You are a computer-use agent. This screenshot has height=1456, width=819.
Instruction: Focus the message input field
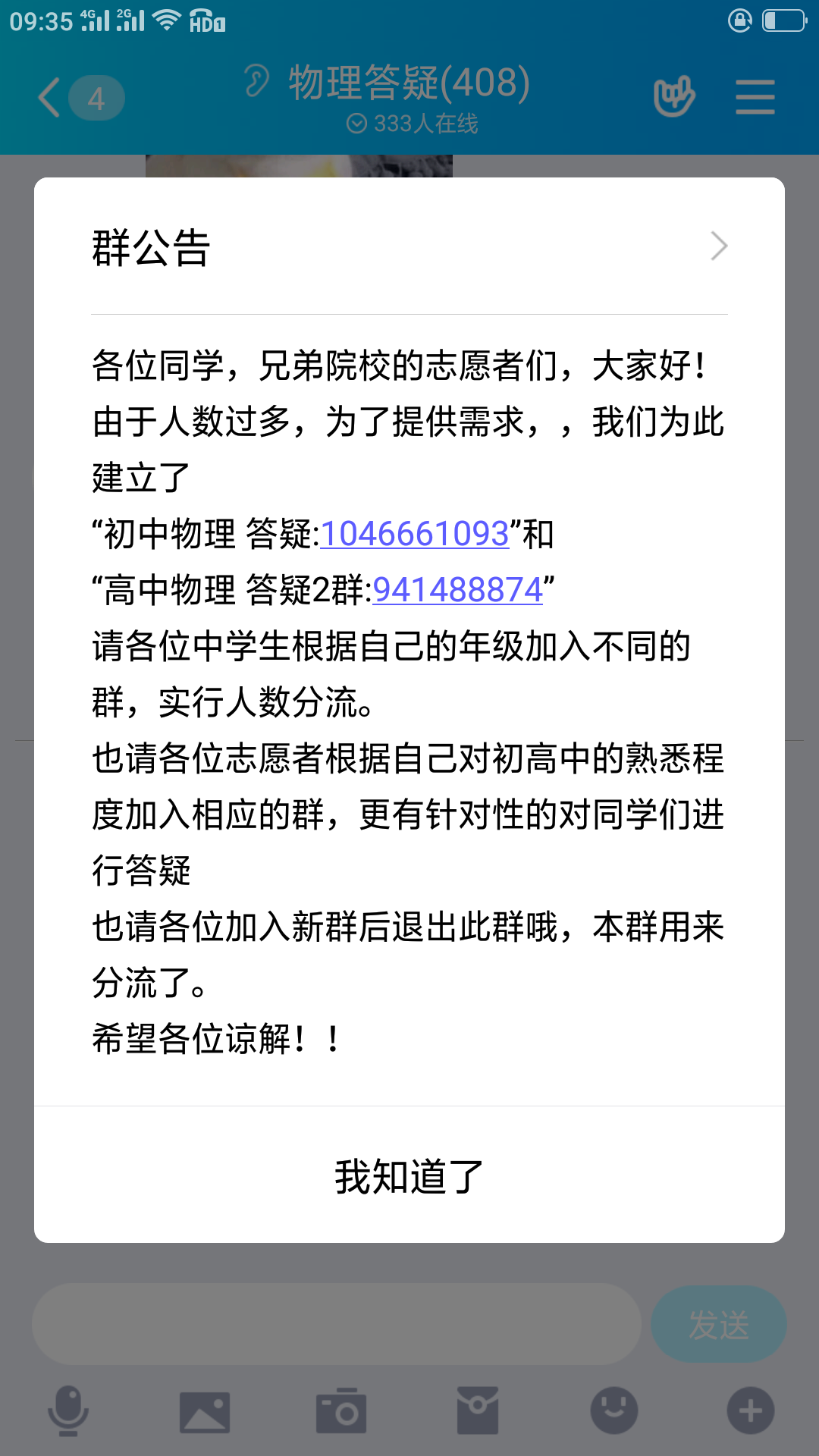tap(336, 1324)
